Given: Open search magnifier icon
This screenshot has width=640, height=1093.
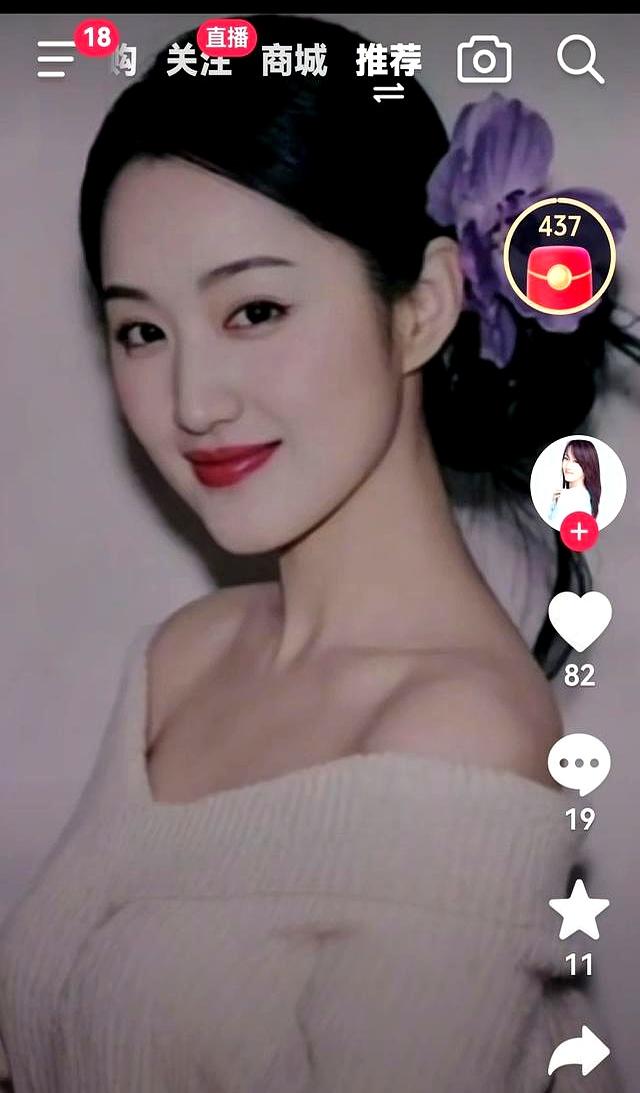Looking at the screenshot, I should pos(580,61).
